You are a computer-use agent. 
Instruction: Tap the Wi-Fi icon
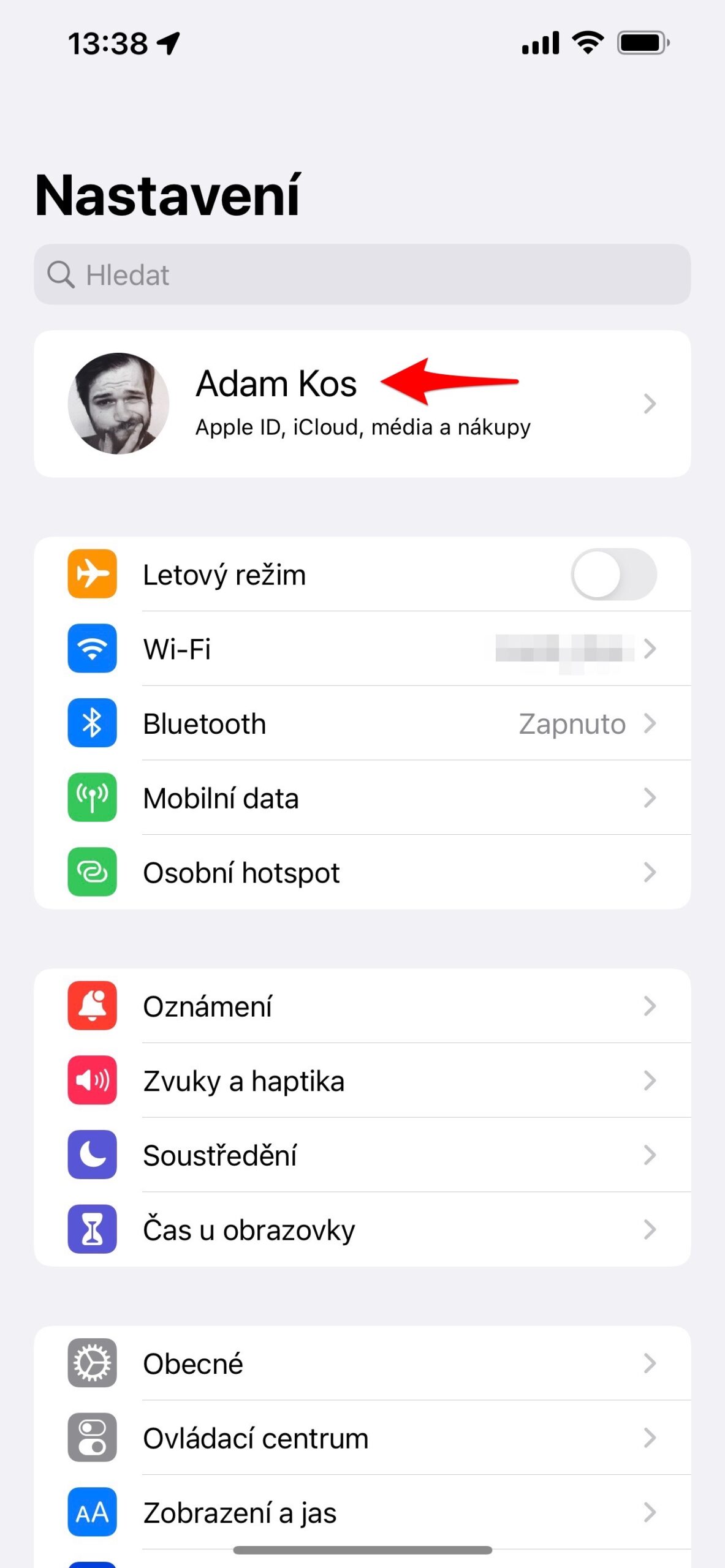[91, 649]
